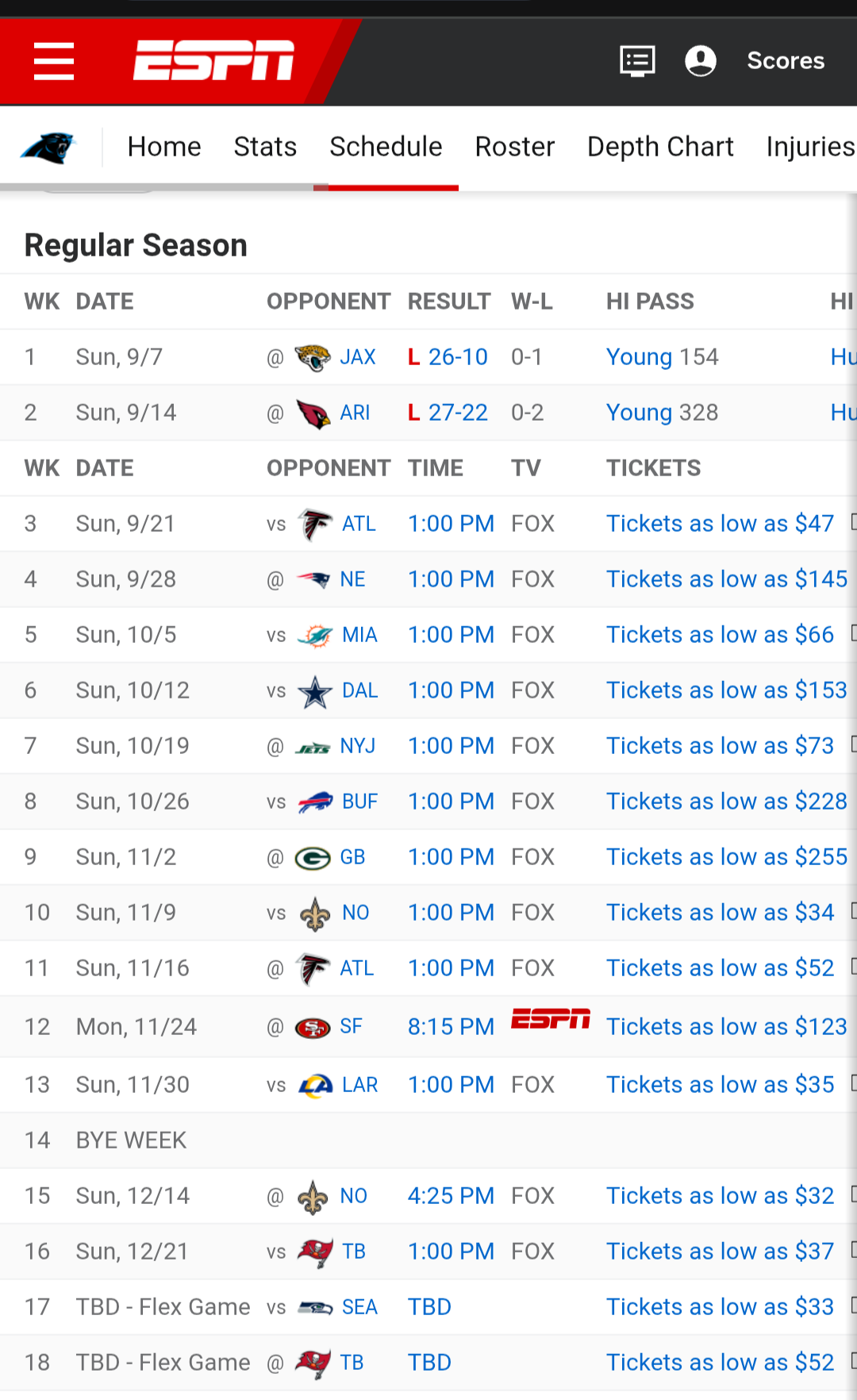Open Tickets as low as $255

[x=727, y=857]
